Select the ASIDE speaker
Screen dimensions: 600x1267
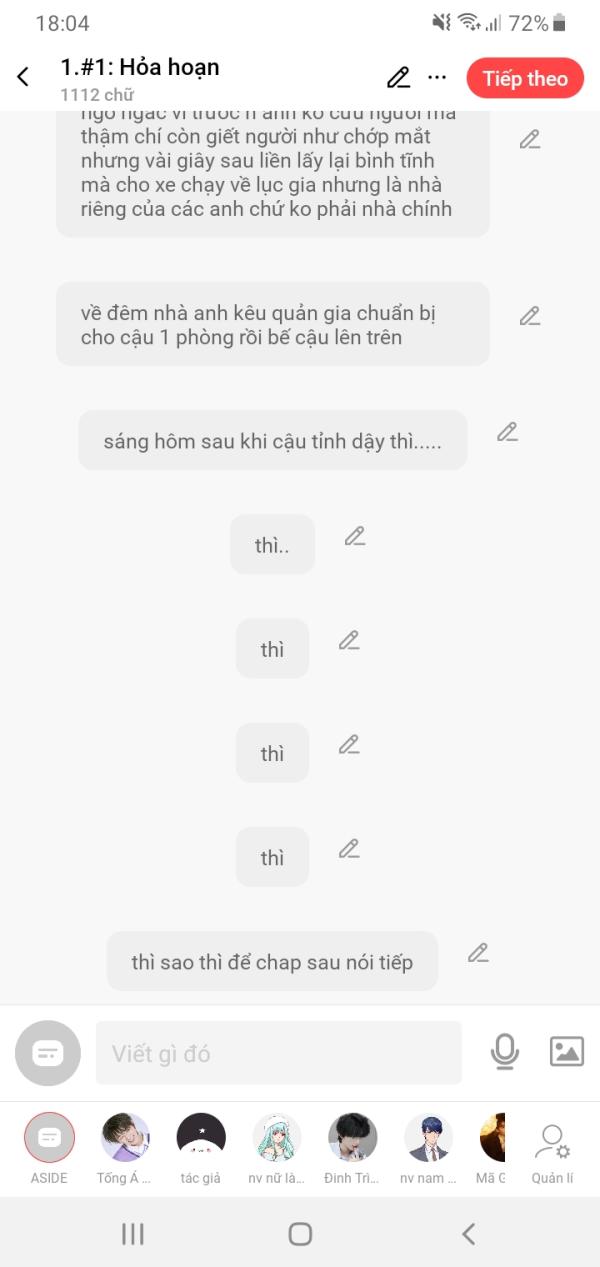click(49, 1149)
